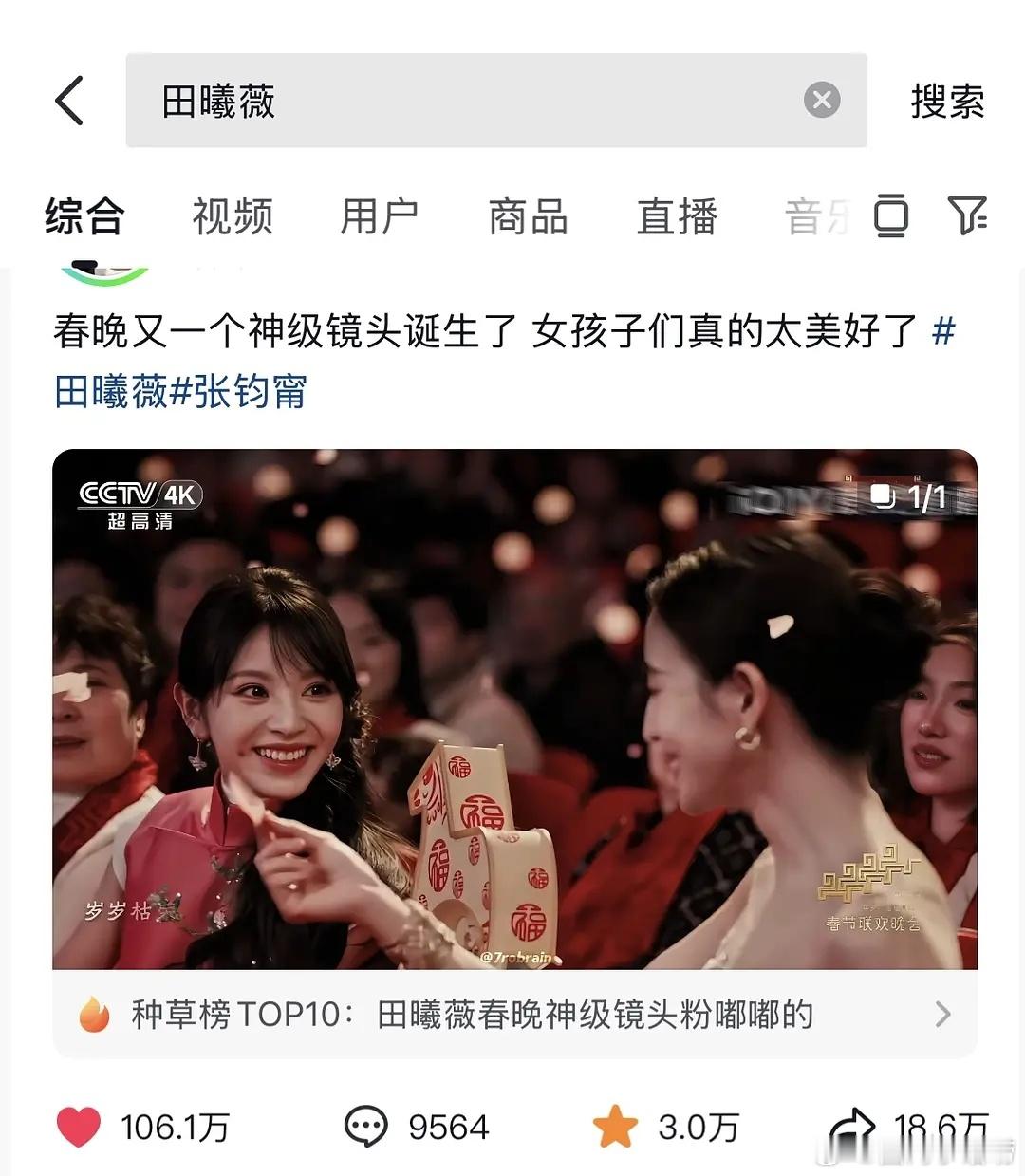Expand 种草榜 TOP10 via the right chevron
The image size is (1025, 1176).
(942, 1014)
